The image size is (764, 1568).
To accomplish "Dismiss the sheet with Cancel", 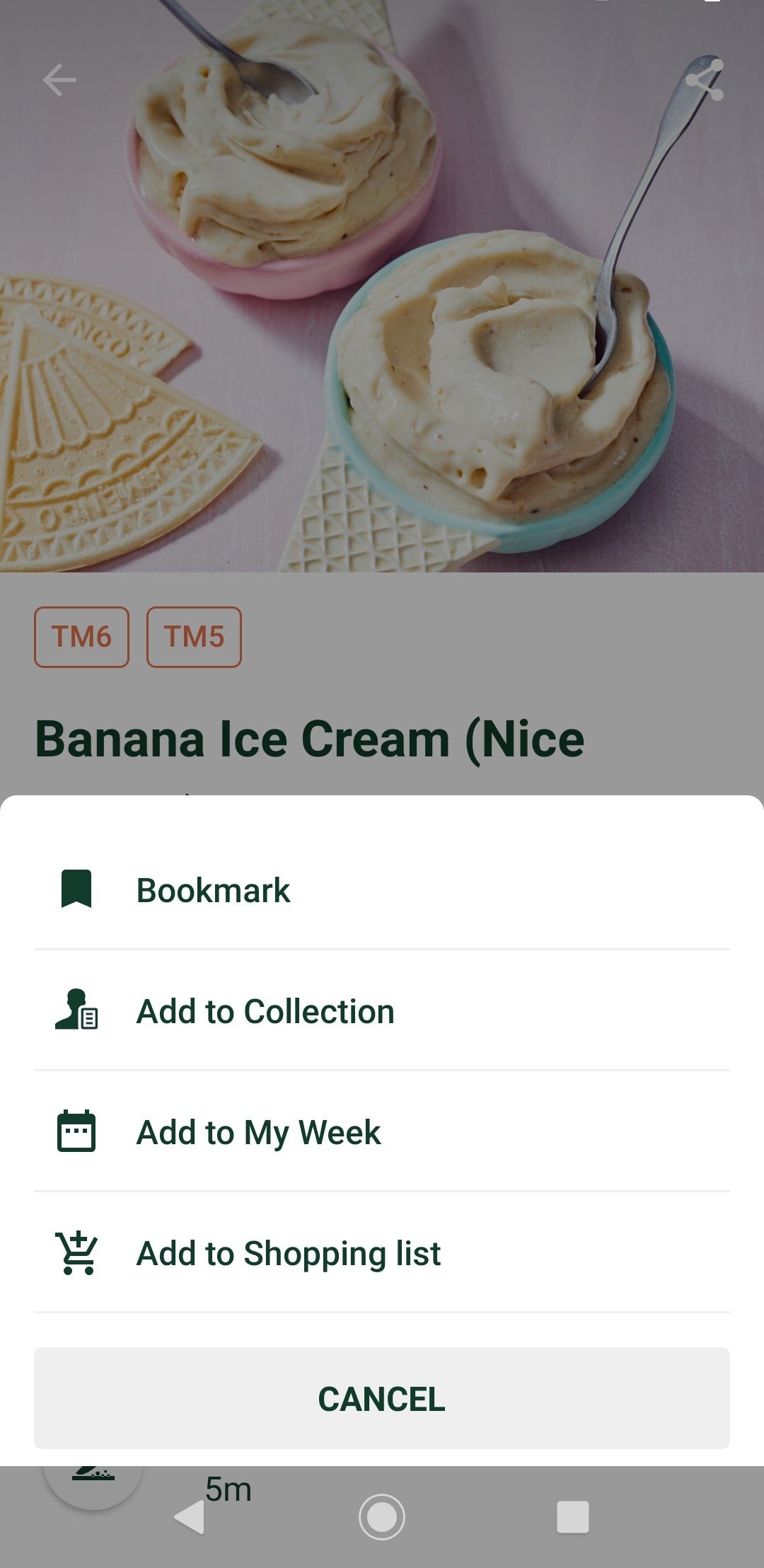I will pos(382,1398).
